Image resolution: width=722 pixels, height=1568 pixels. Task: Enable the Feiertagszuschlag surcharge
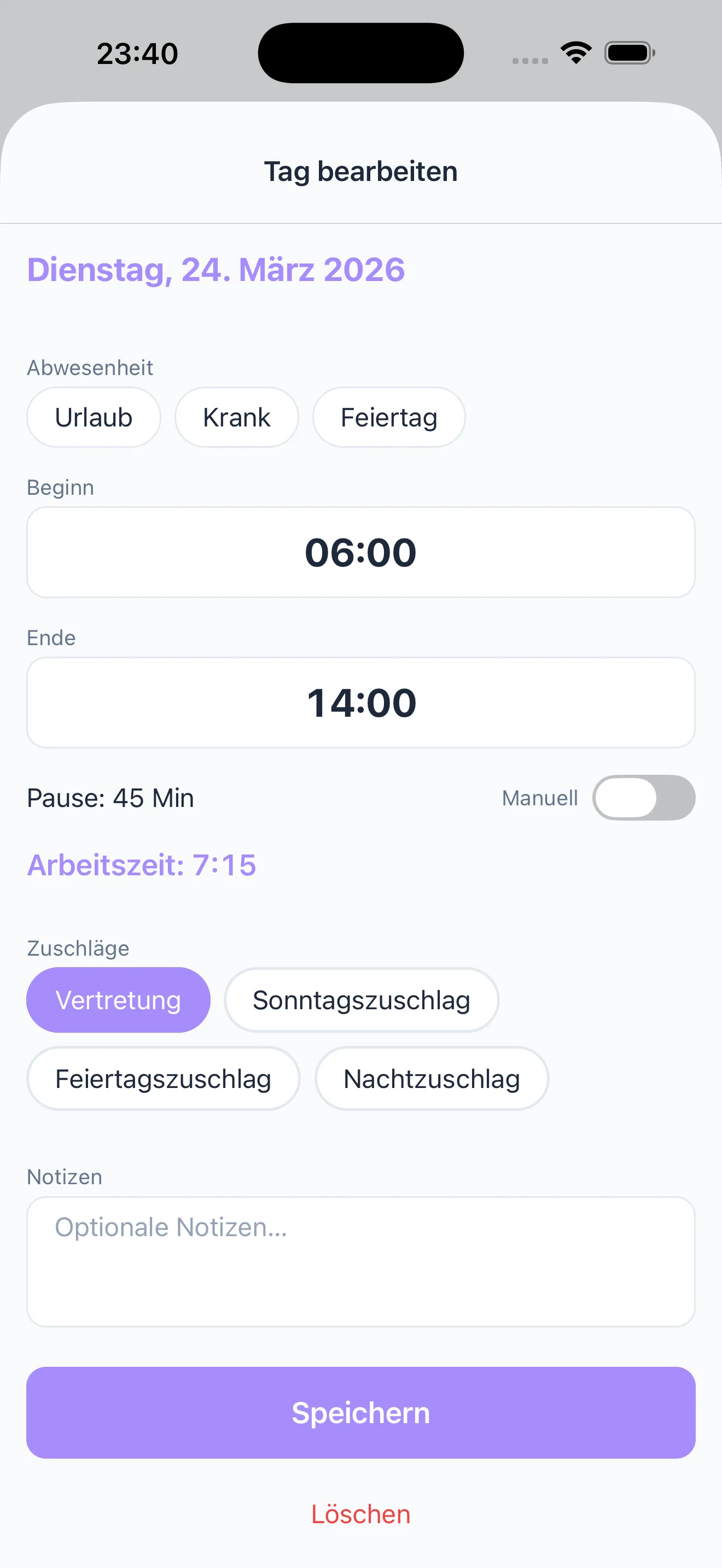point(162,1078)
